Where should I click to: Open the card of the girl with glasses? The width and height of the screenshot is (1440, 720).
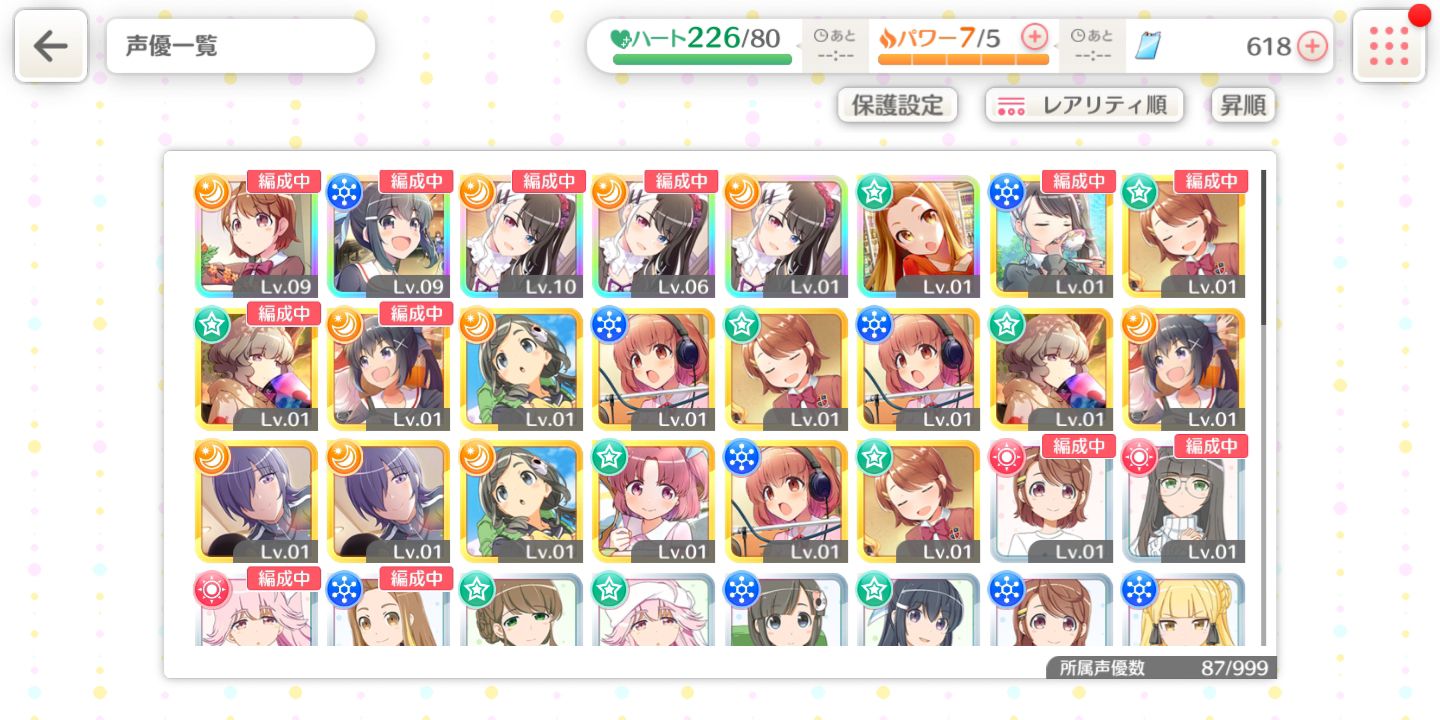1183,500
